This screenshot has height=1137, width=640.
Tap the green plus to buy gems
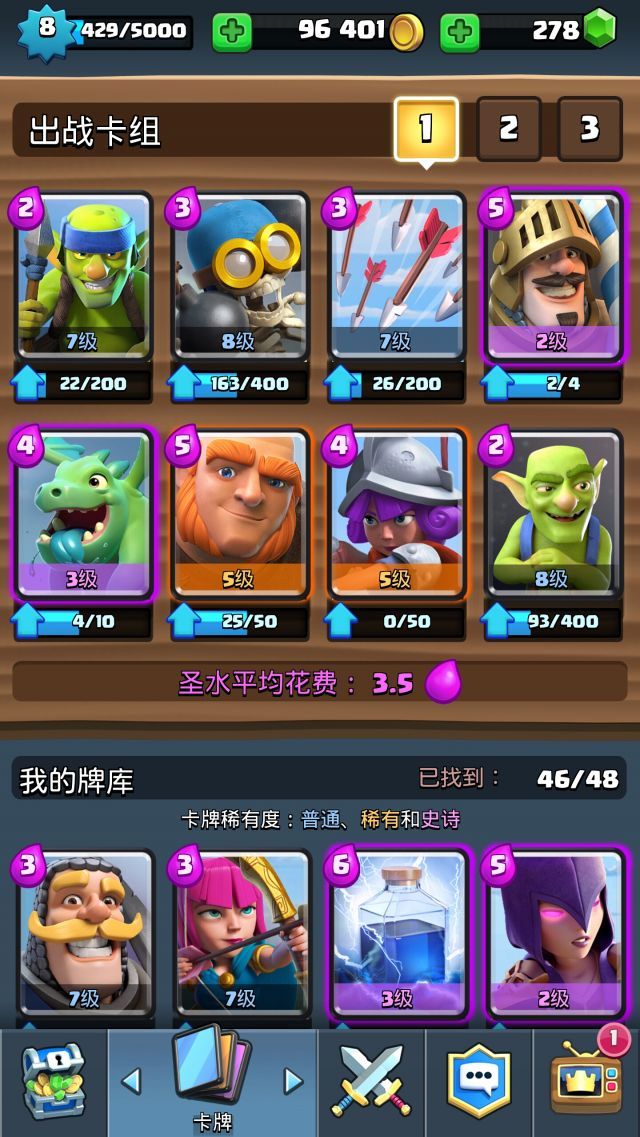point(459,32)
